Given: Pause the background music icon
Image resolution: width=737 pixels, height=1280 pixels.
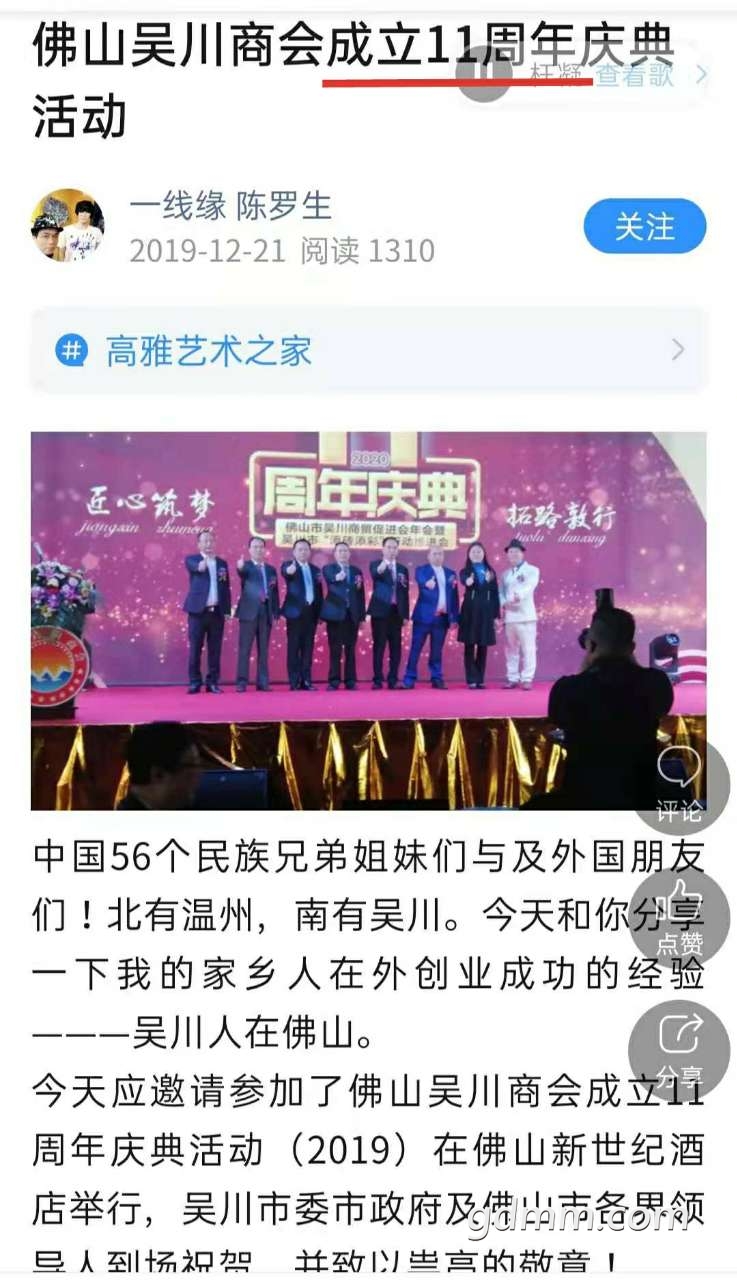Looking at the screenshot, I should tap(484, 73).
